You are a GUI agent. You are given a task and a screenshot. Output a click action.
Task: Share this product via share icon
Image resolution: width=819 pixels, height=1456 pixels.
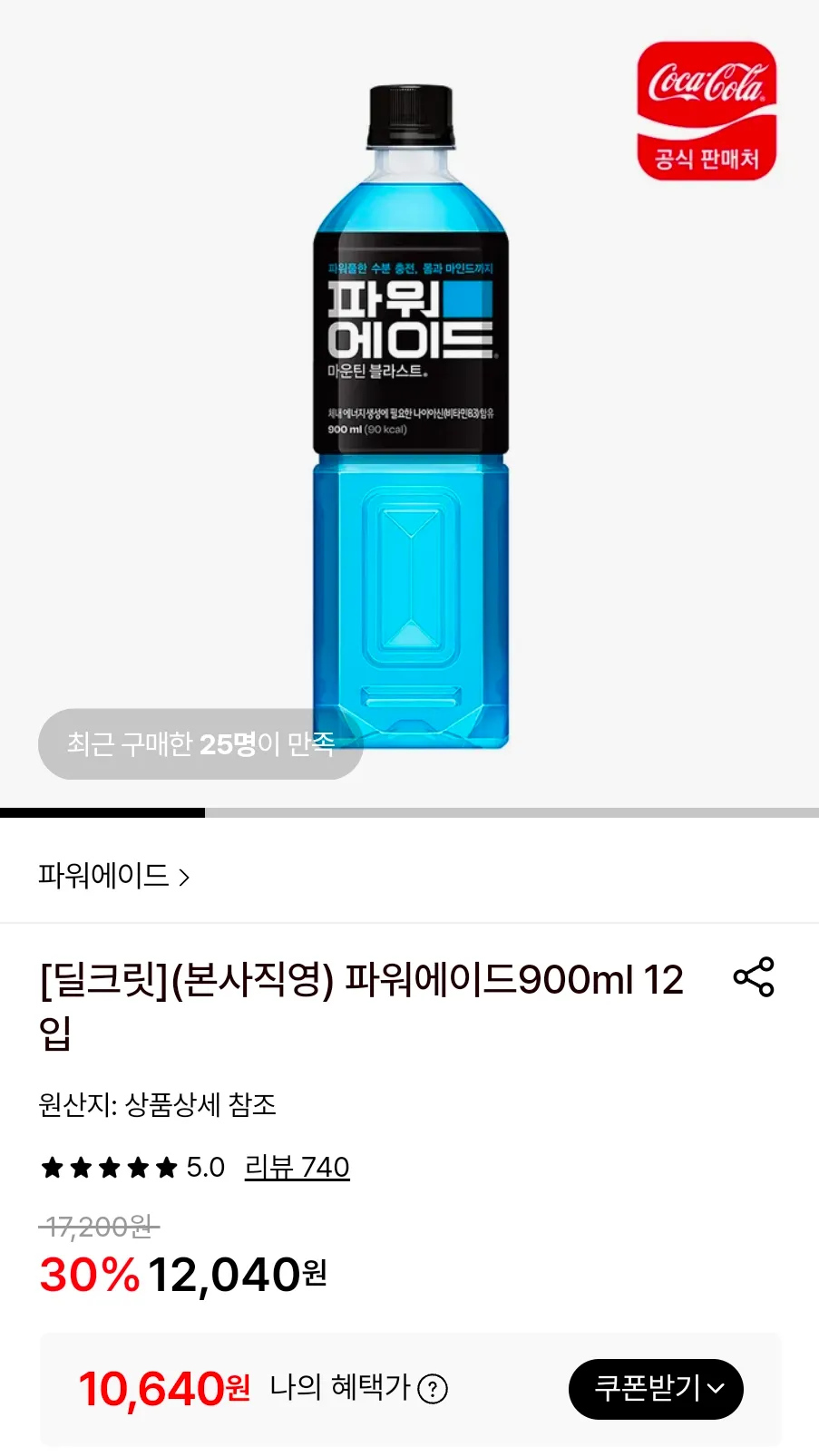click(x=754, y=977)
